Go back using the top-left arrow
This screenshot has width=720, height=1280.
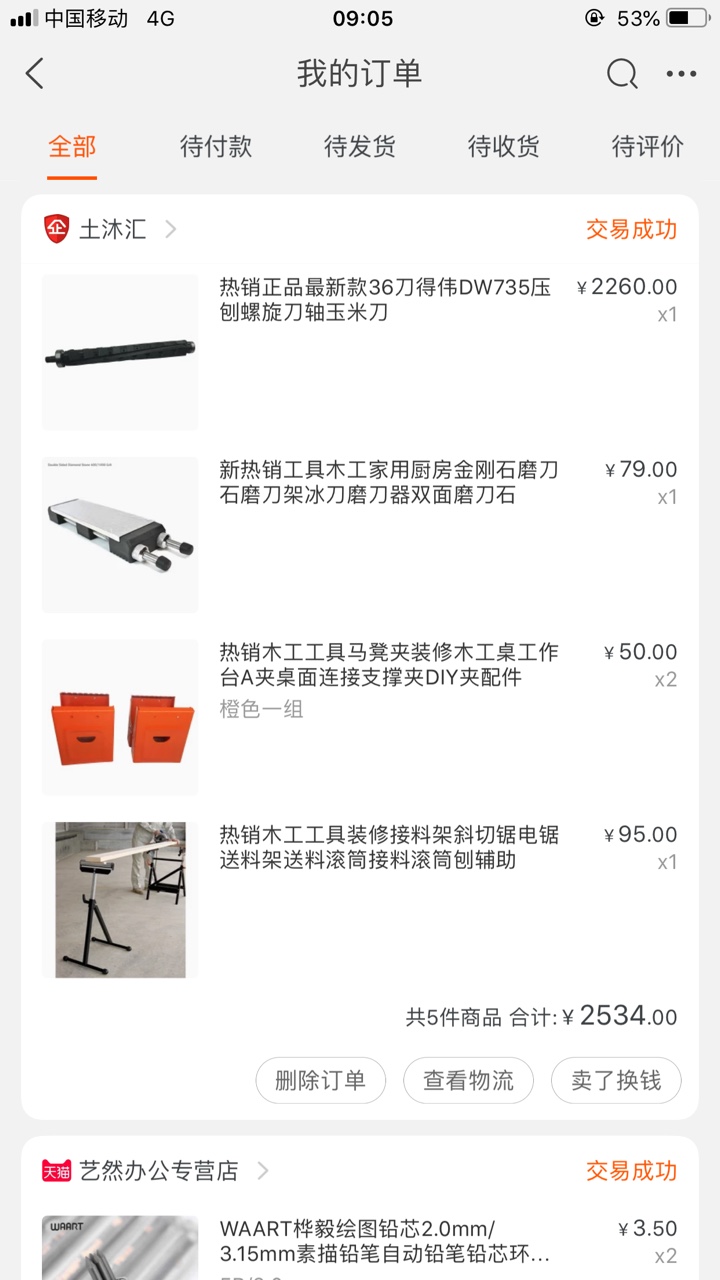[35, 74]
